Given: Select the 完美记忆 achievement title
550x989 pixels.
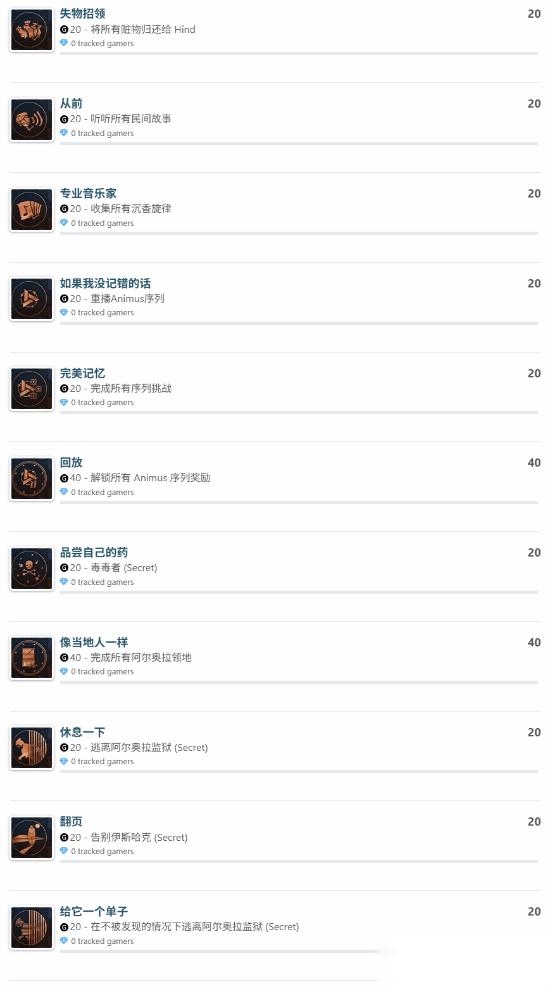Looking at the screenshot, I should [83, 373].
